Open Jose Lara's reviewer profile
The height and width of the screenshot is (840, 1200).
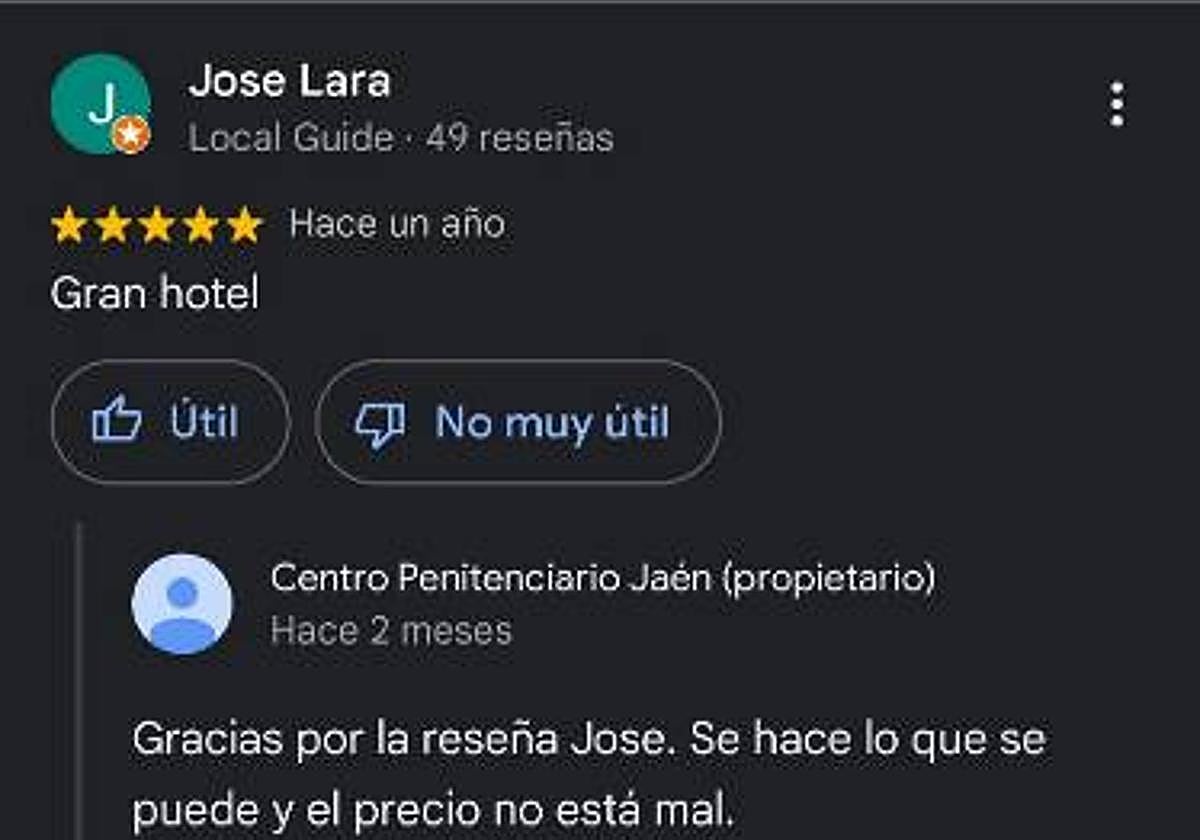point(289,81)
